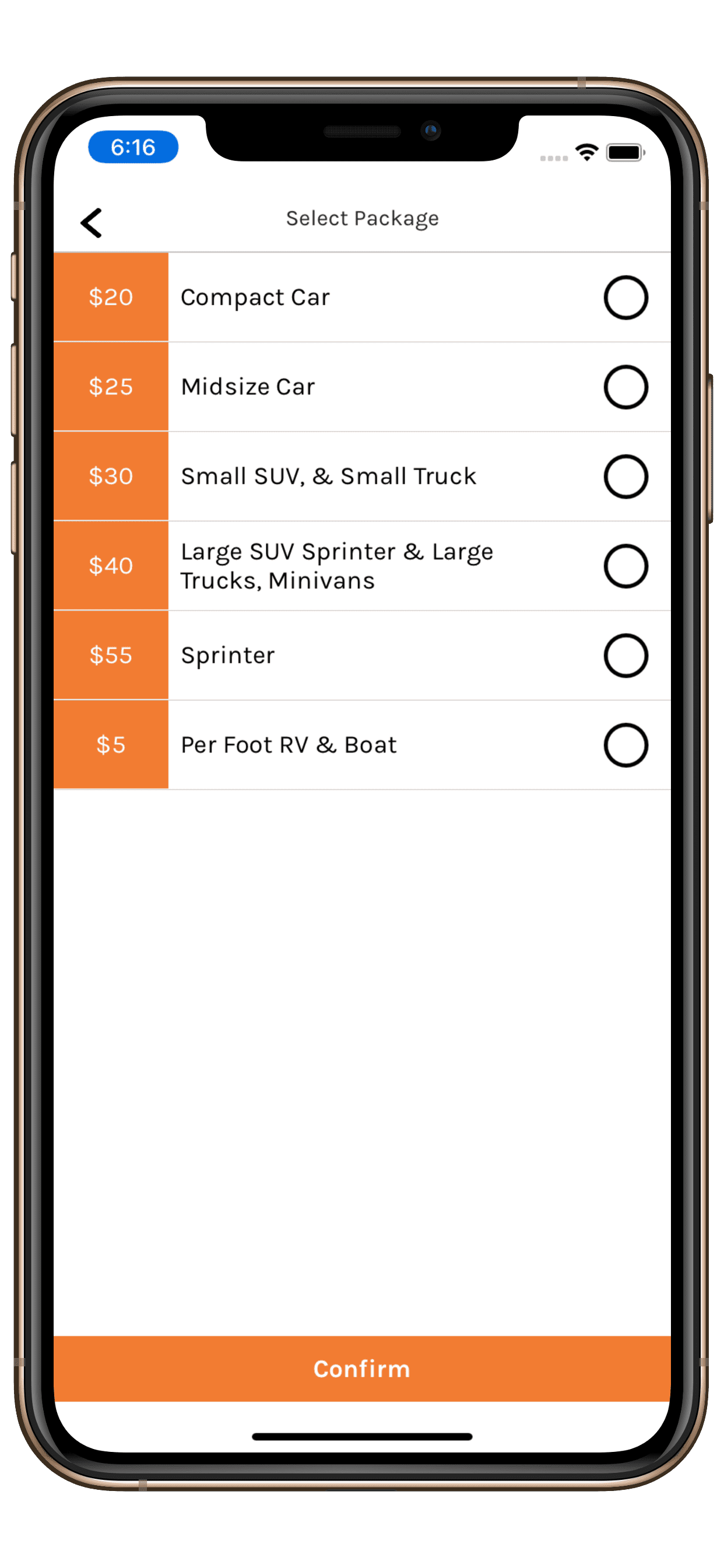Choose the $55 Sprinter package

coord(362,655)
